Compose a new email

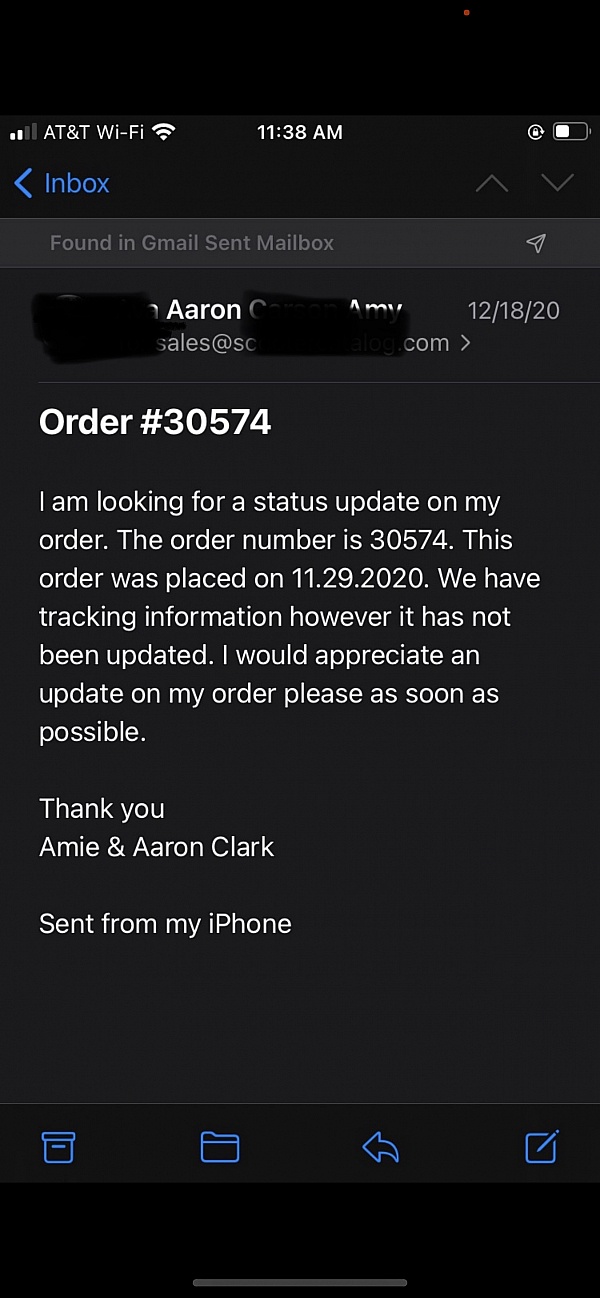tap(541, 1146)
